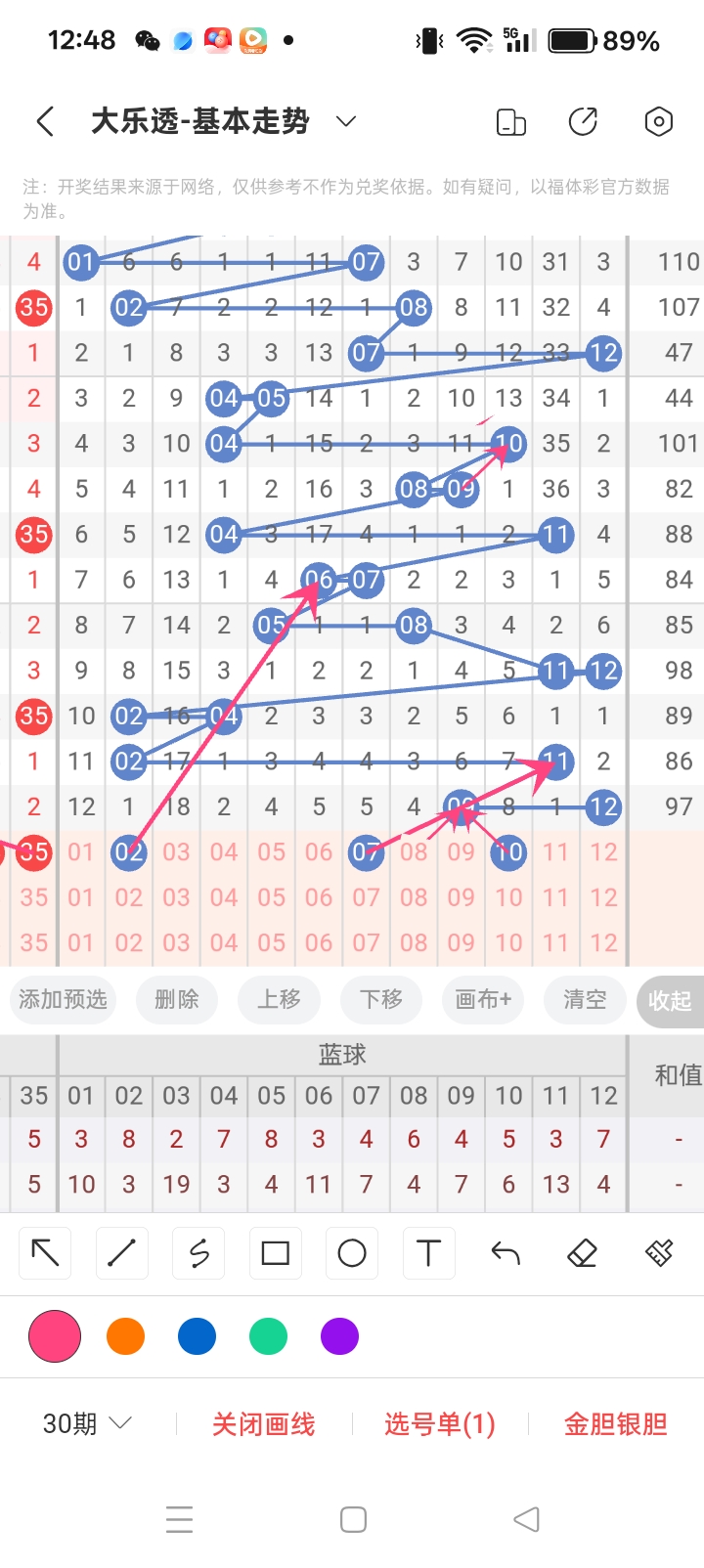Open the share icon in the top bar

click(583, 121)
